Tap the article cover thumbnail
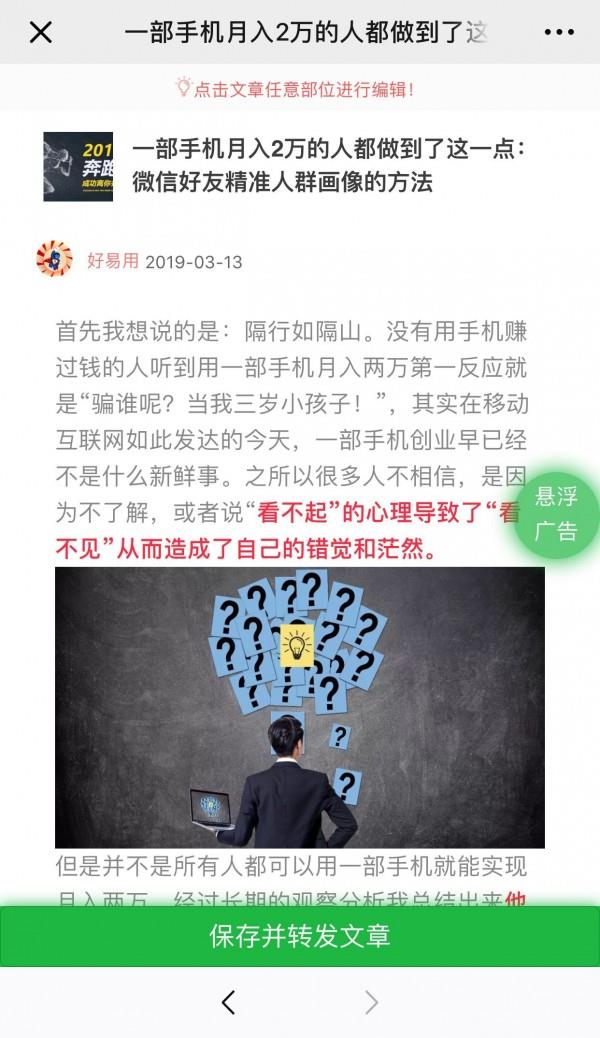 78,166
